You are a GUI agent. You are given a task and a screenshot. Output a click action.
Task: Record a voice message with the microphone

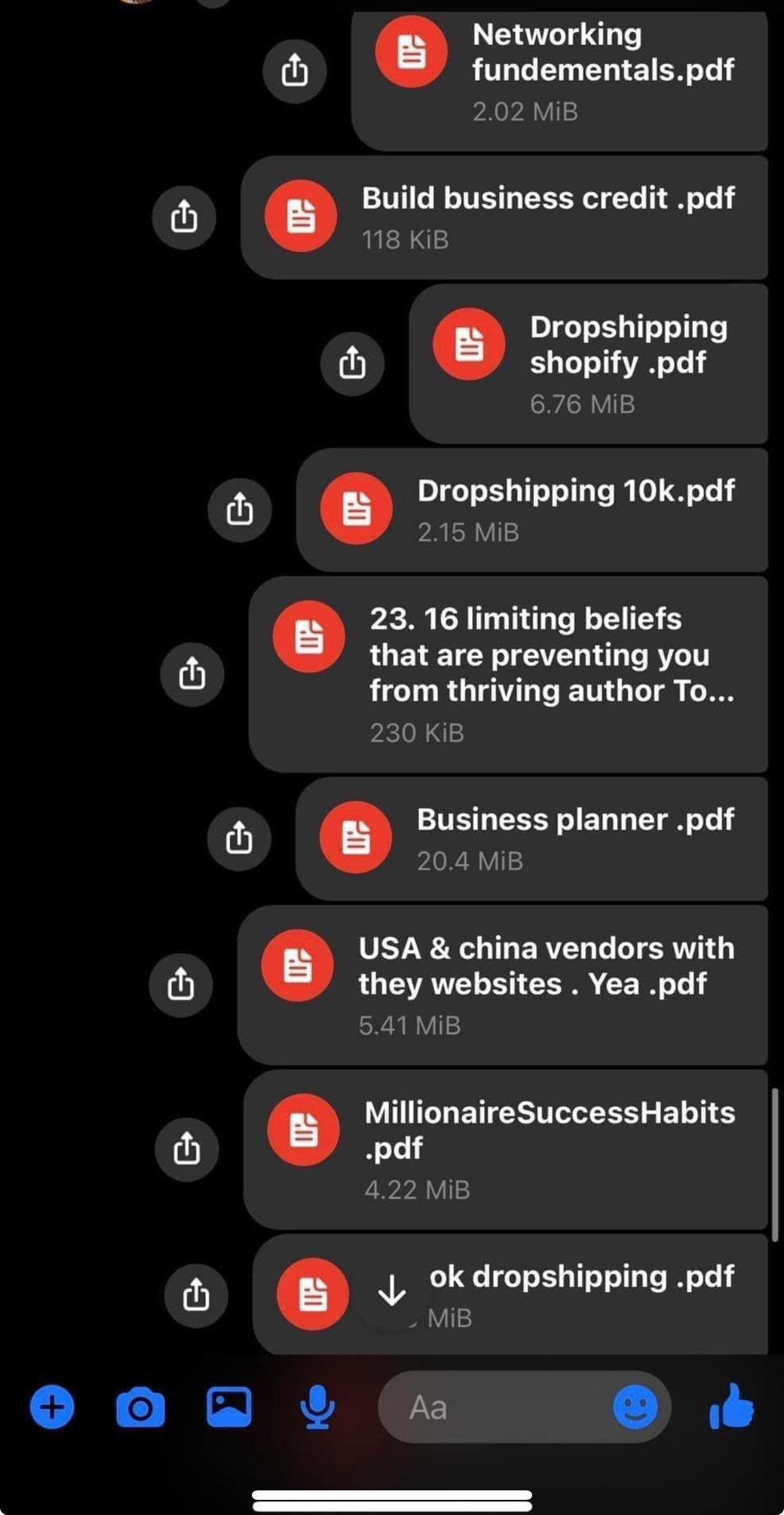coord(317,1407)
